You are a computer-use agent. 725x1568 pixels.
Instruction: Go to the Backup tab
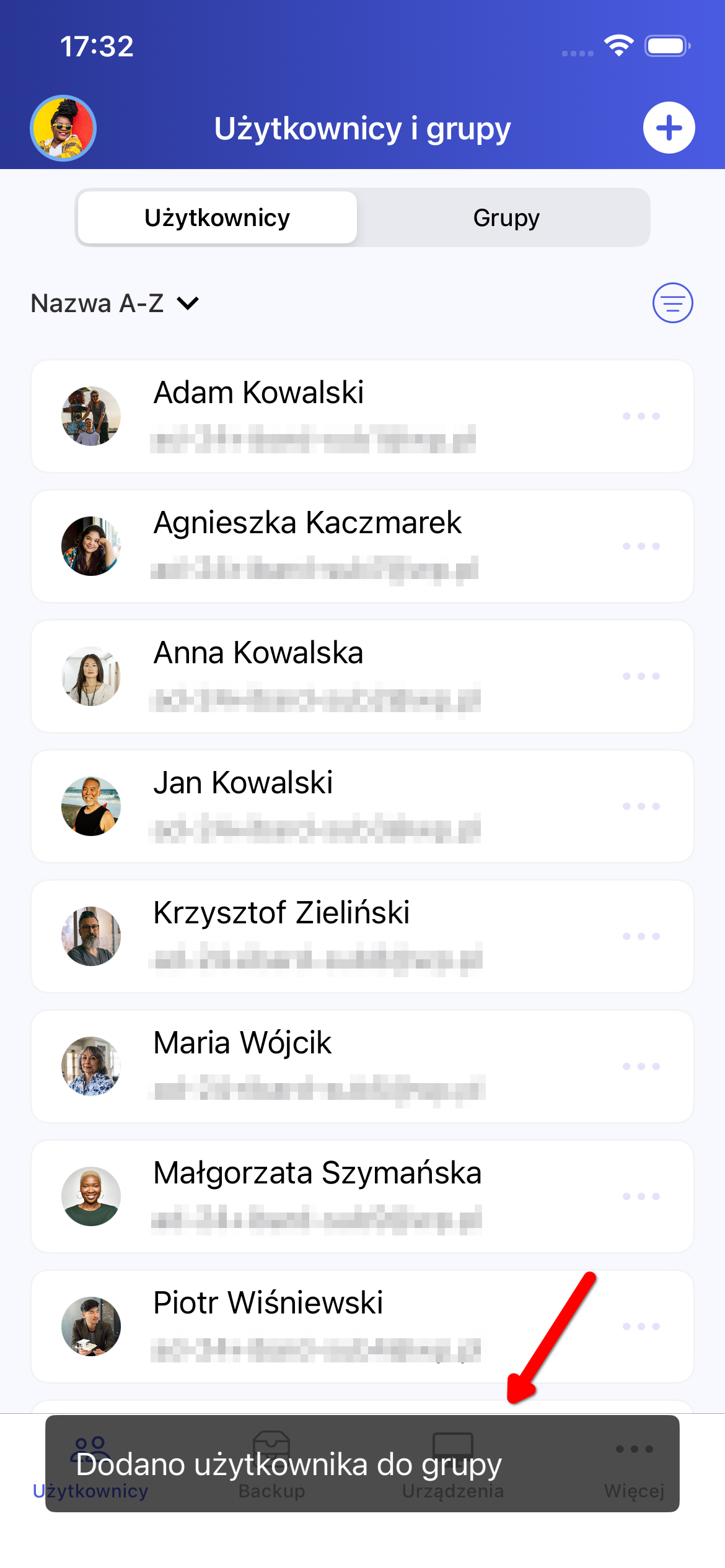[271, 1465]
